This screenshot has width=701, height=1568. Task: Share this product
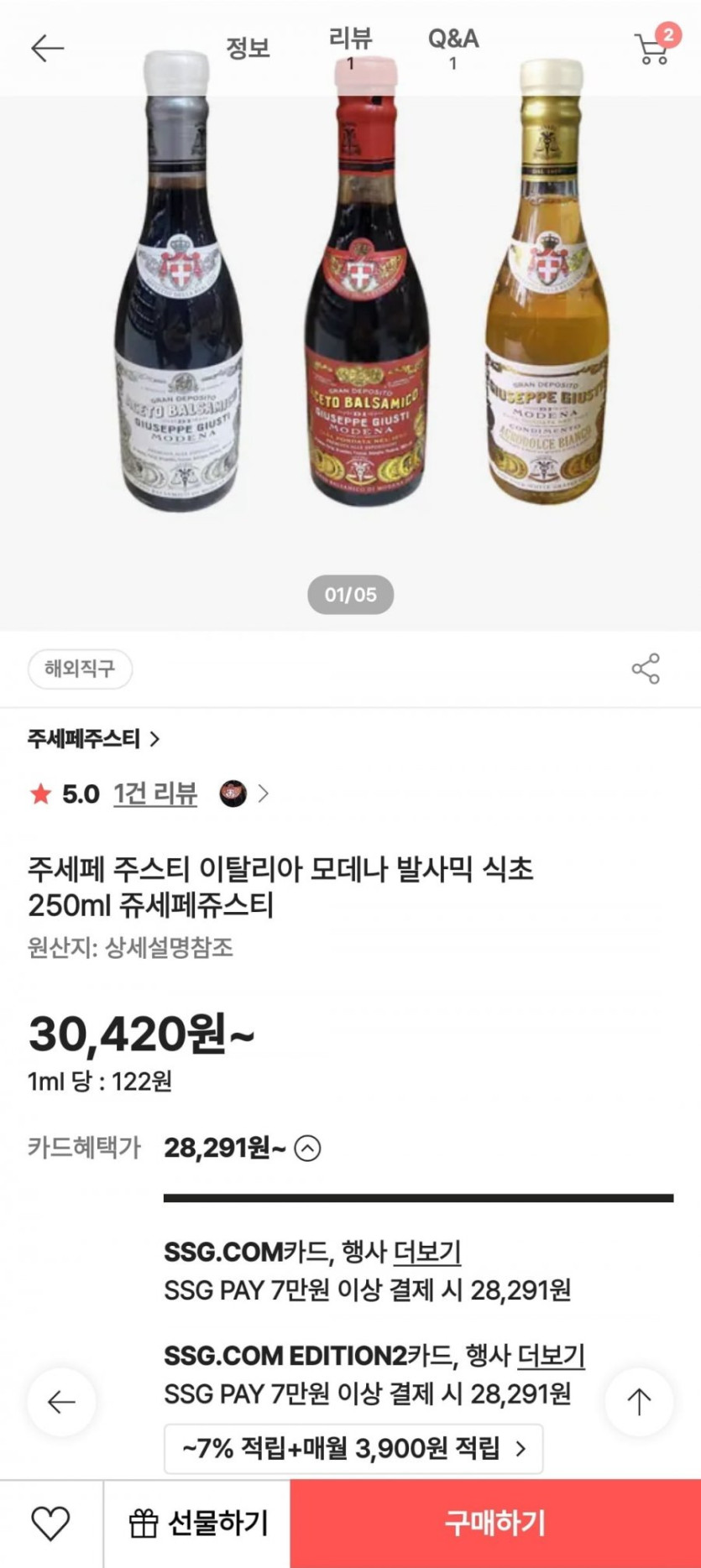[x=646, y=669]
